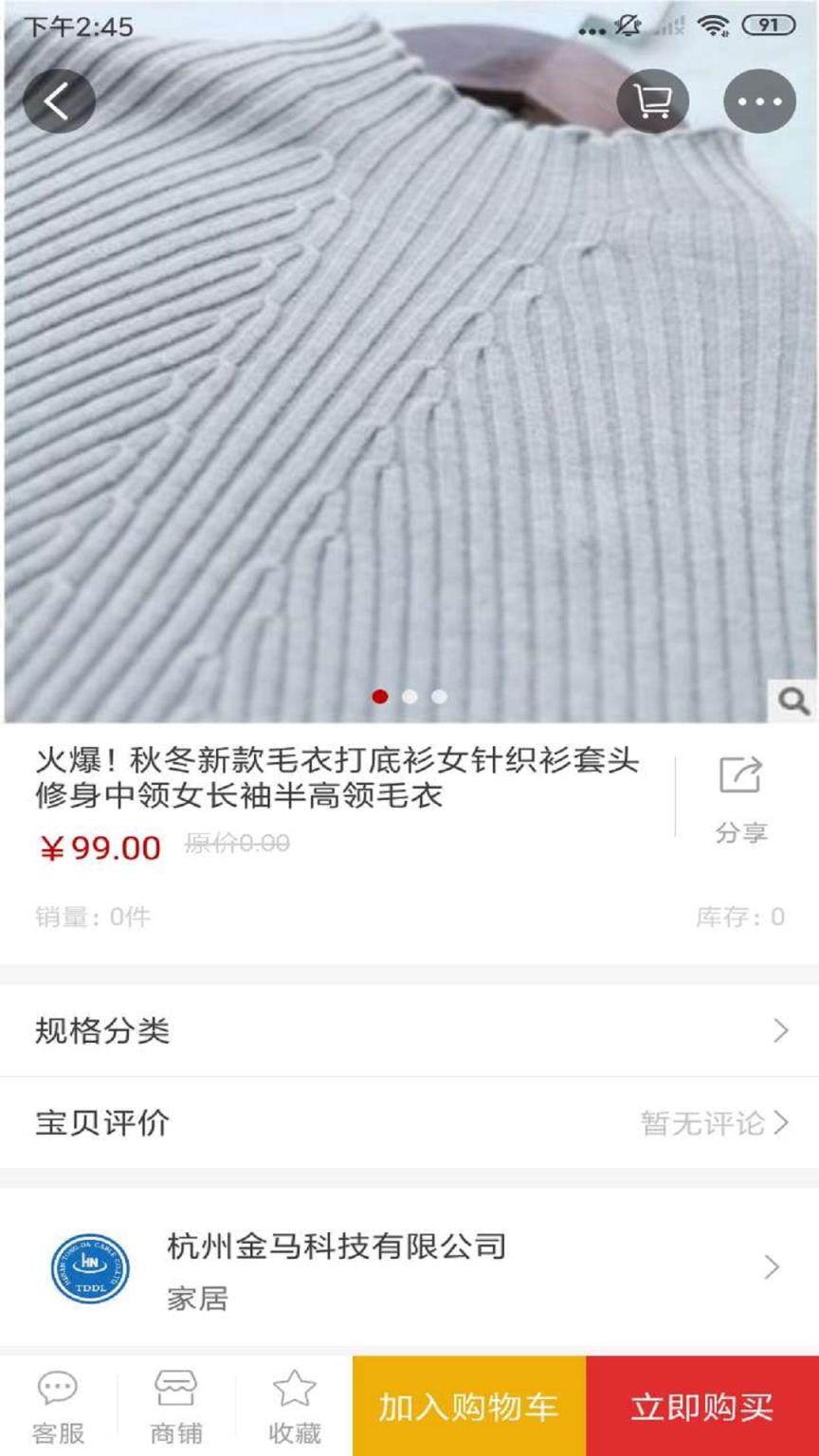Select the third carousel indicator dot
This screenshot has height=1456, width=819.
[438, 695]
